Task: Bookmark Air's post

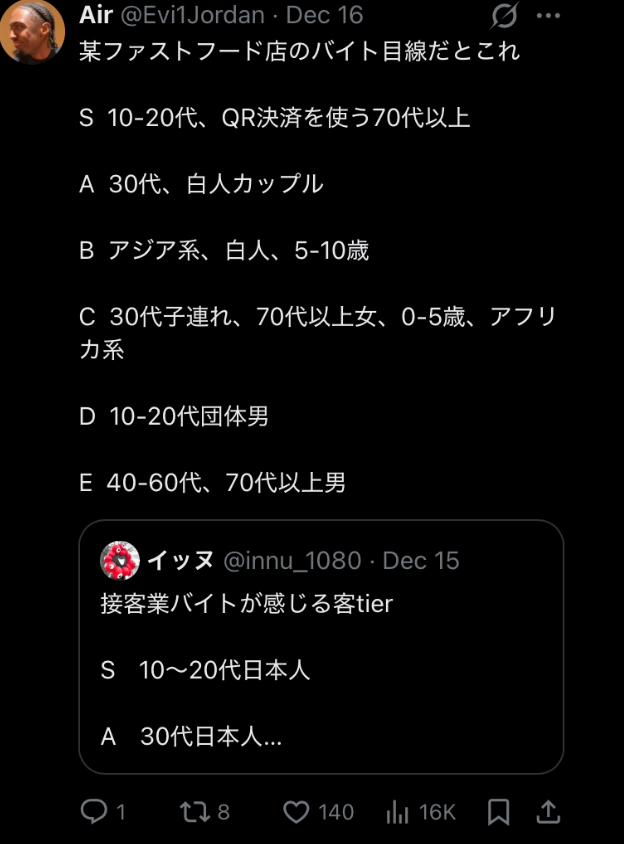Action: (x=498, y=812)
